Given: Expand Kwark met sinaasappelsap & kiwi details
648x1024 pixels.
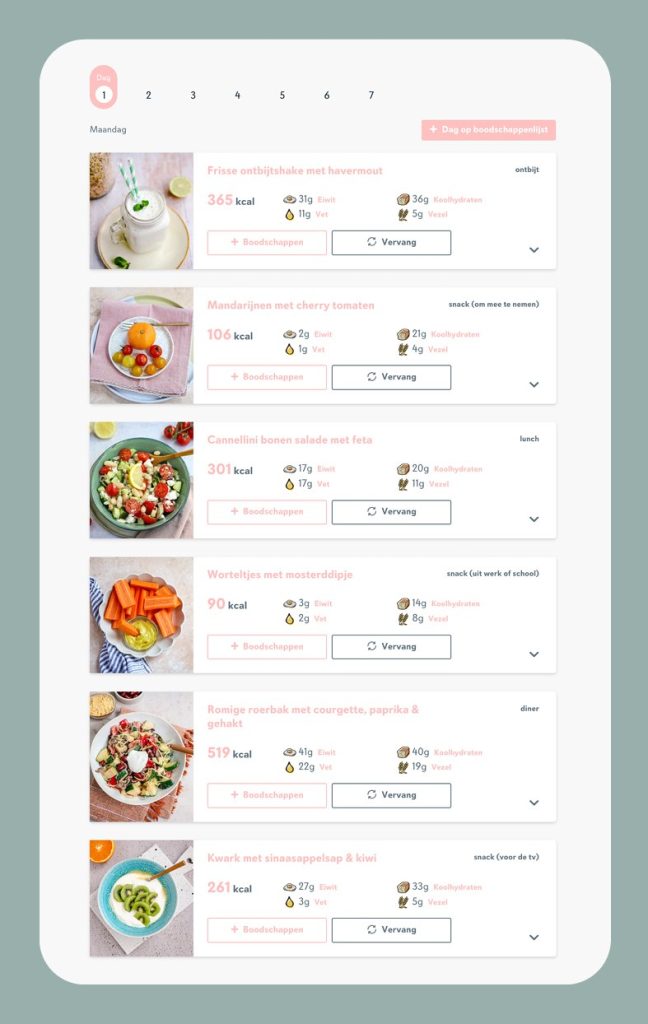Looking at the screenshot, I should pos(534,937).
